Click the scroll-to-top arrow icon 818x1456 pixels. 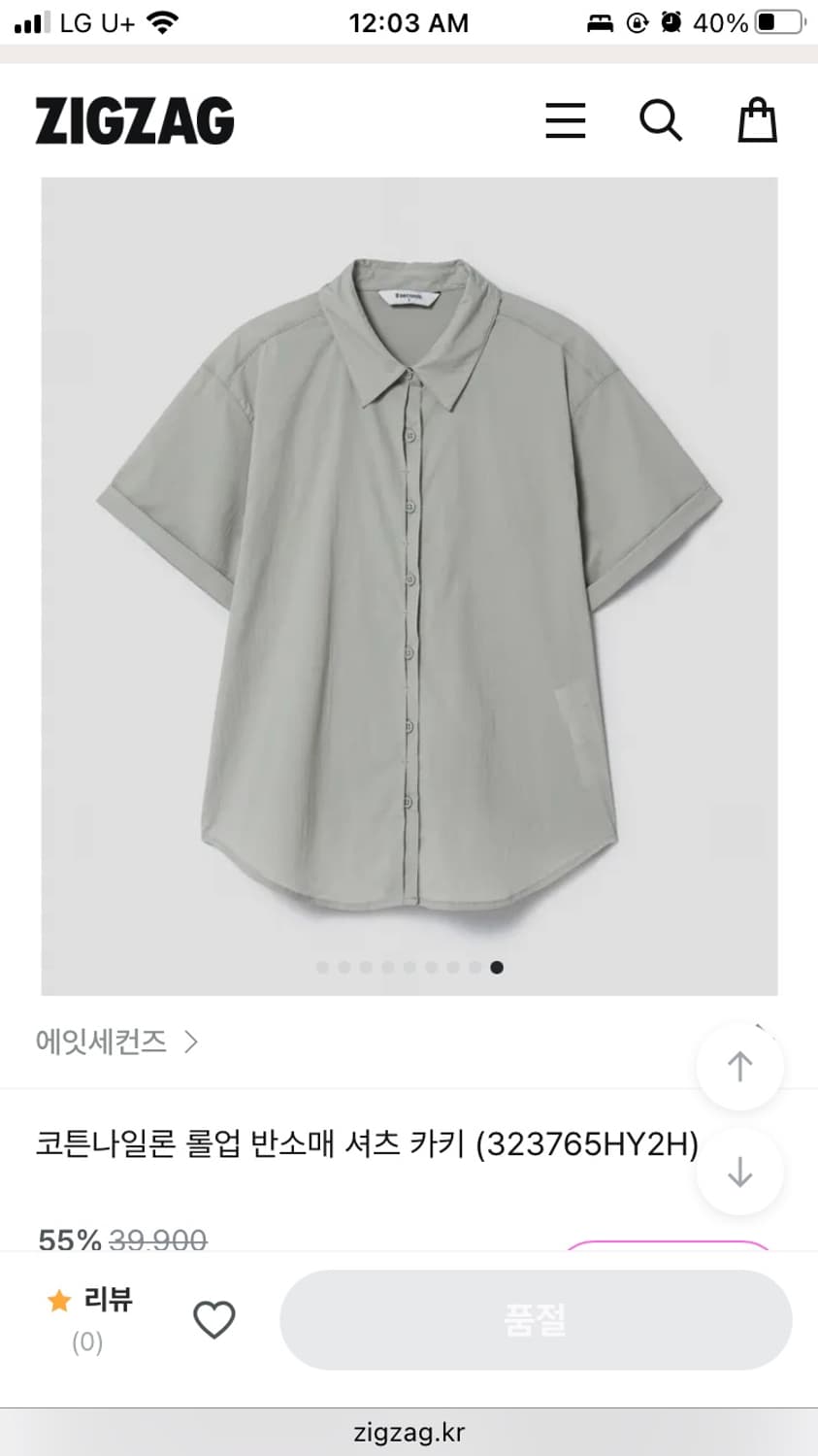739,1065
